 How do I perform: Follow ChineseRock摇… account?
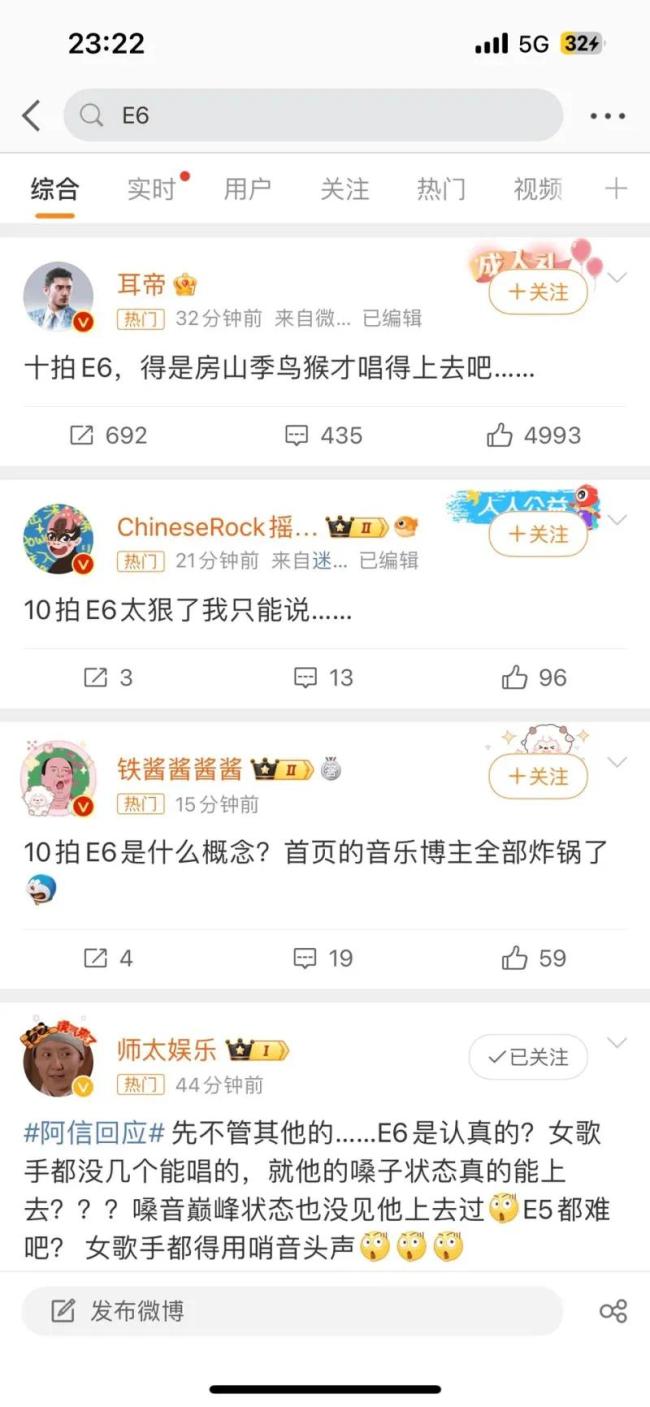[538, 534]
